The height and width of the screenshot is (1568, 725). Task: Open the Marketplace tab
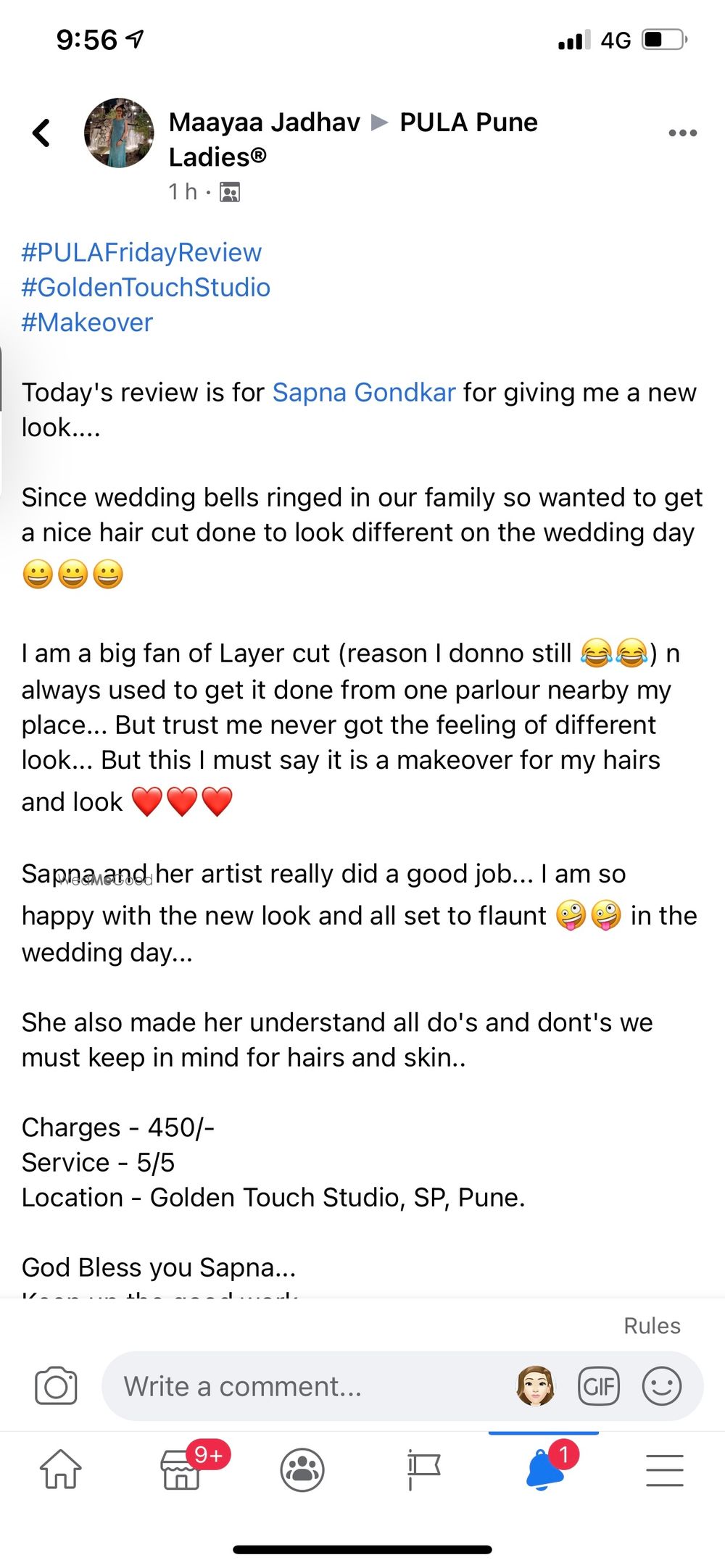point(181,1469)
